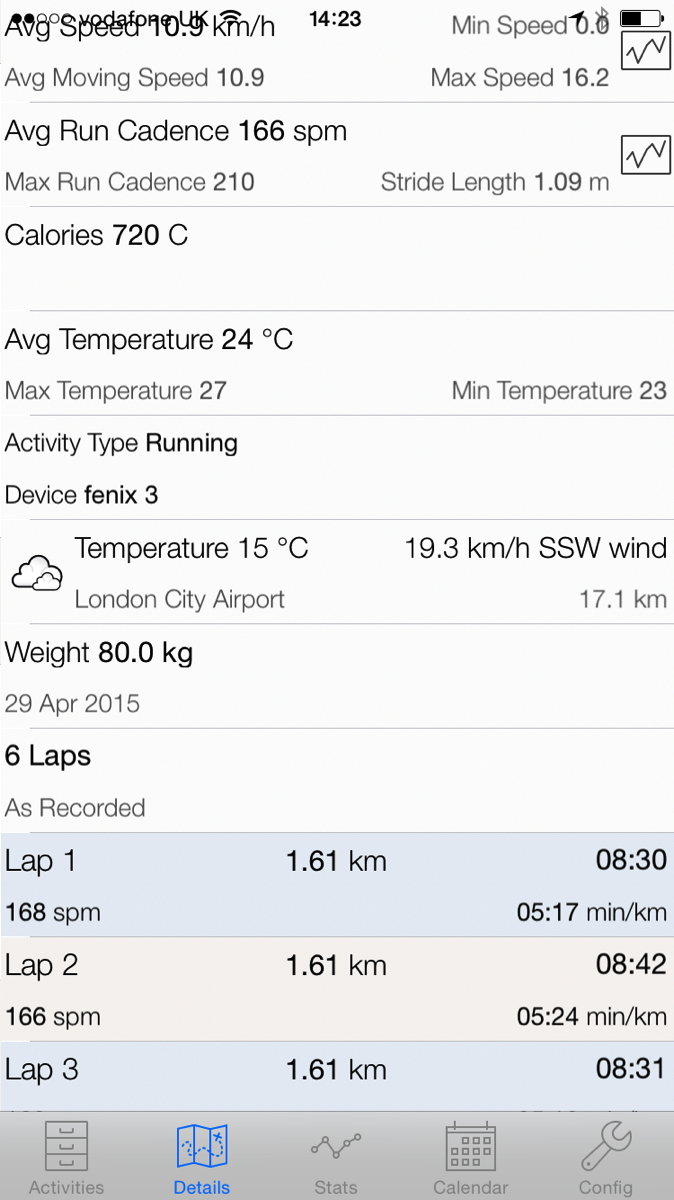674x1200 pixels.
Task: Open the London City Airport weather row
Action: pos(336,573)
